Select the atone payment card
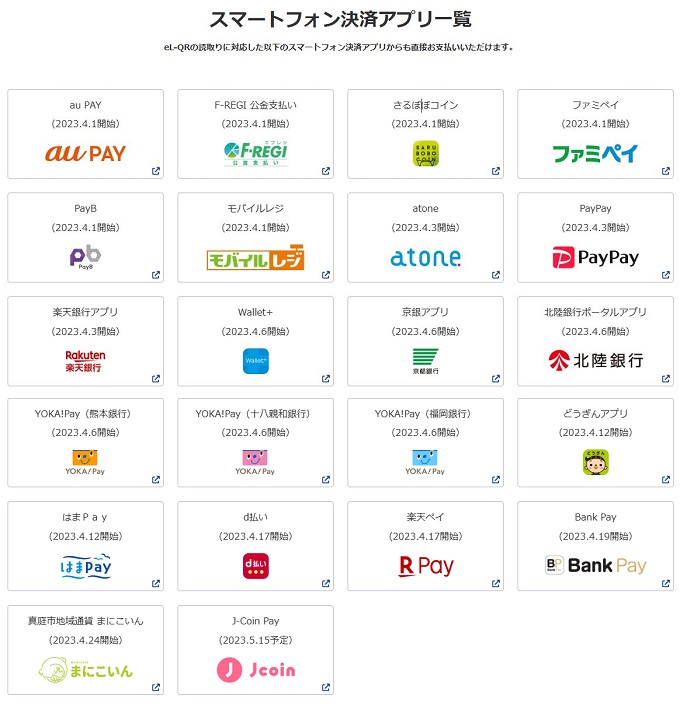680x709 pixels. click(425, 237)
